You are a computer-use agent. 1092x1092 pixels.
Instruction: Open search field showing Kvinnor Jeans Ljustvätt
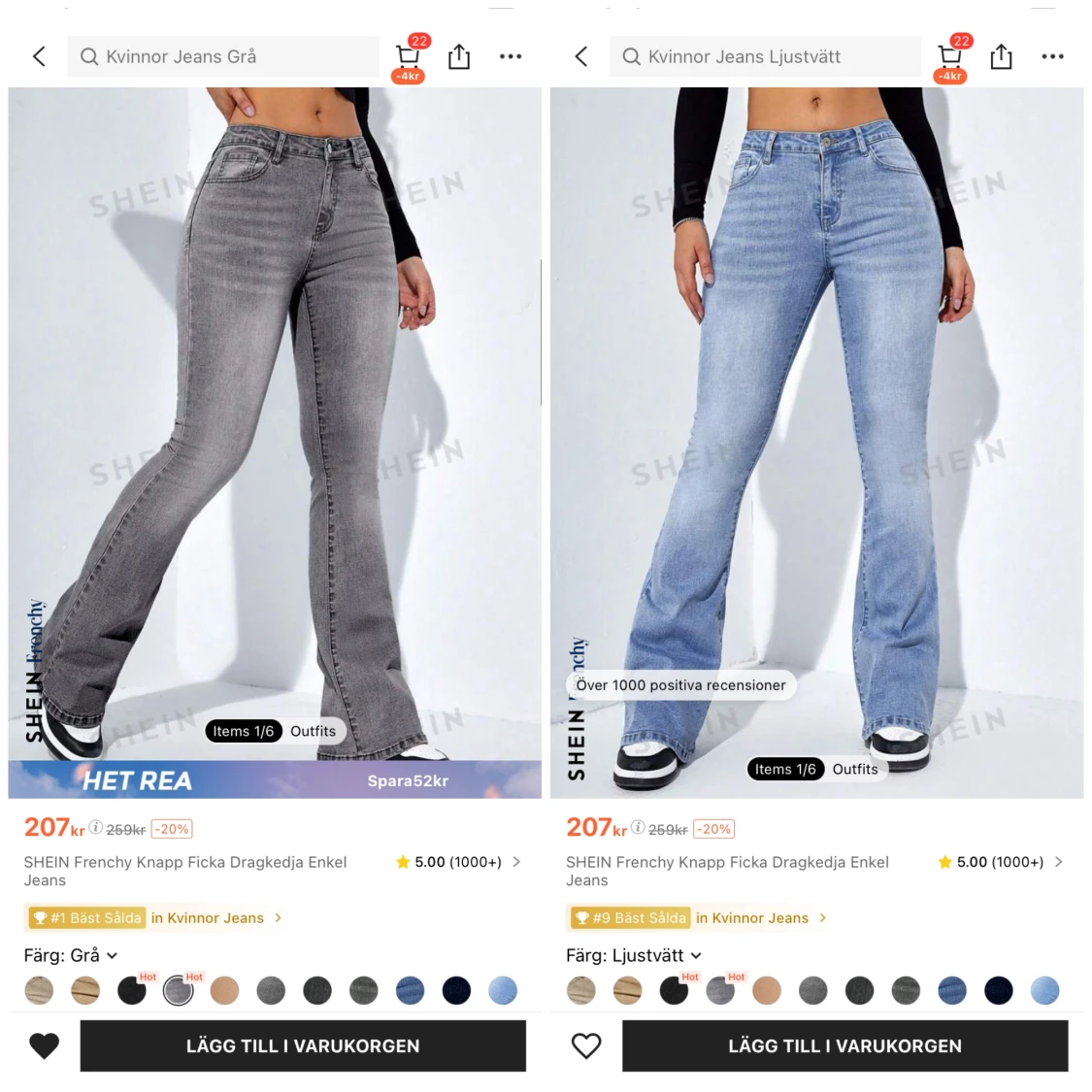pyautogui.click(x=765, y=56)
